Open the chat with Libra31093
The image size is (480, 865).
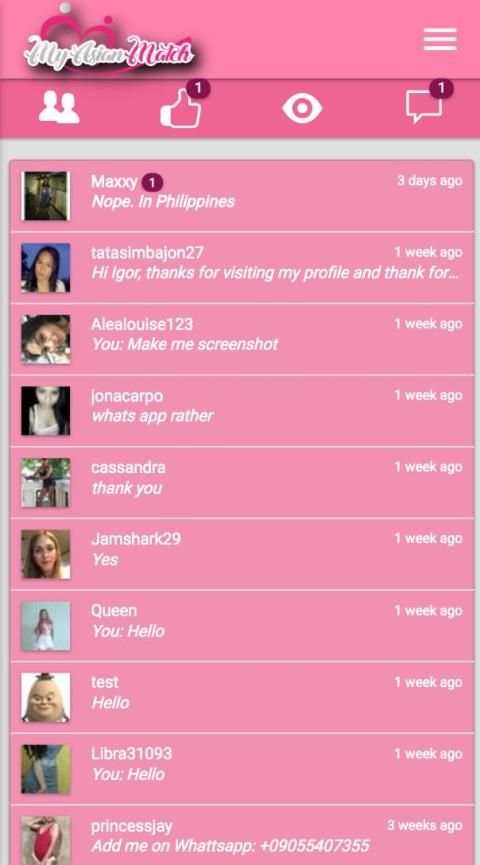click(242, 770)
